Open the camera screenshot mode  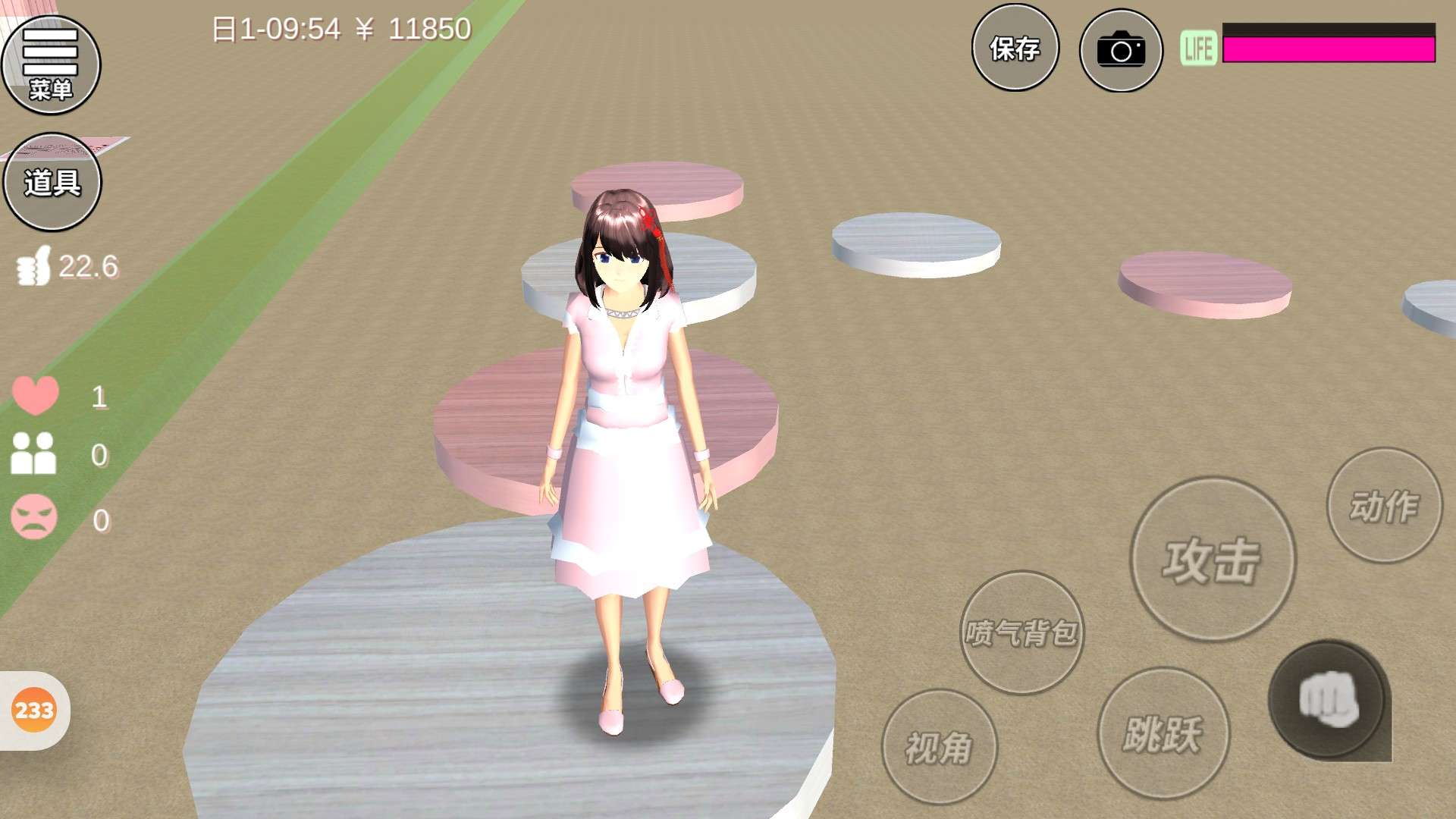point(1120,50)
